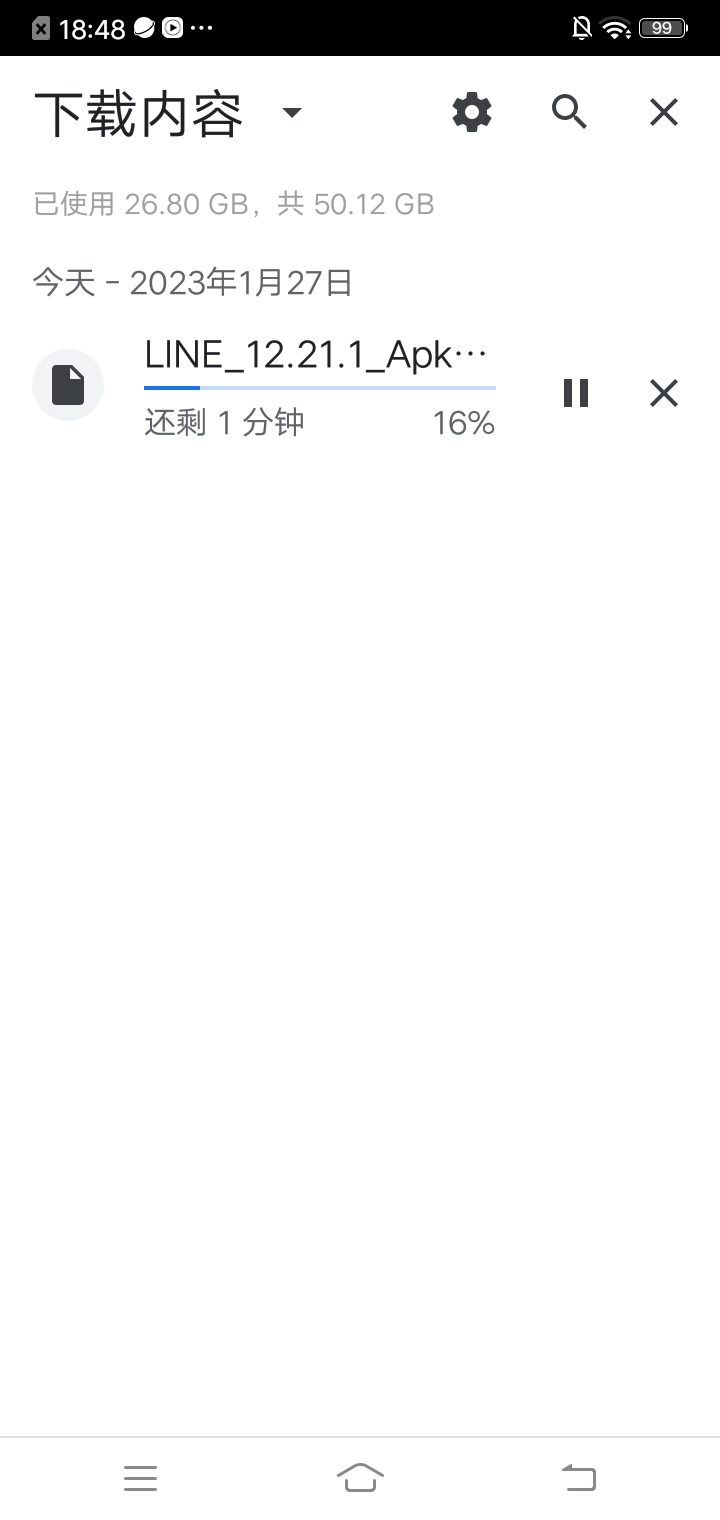The width and height of the screenshot is (720, 1520).
Task: Open the downloads location dropdown arrow
Action: click(x=290, y=113)
